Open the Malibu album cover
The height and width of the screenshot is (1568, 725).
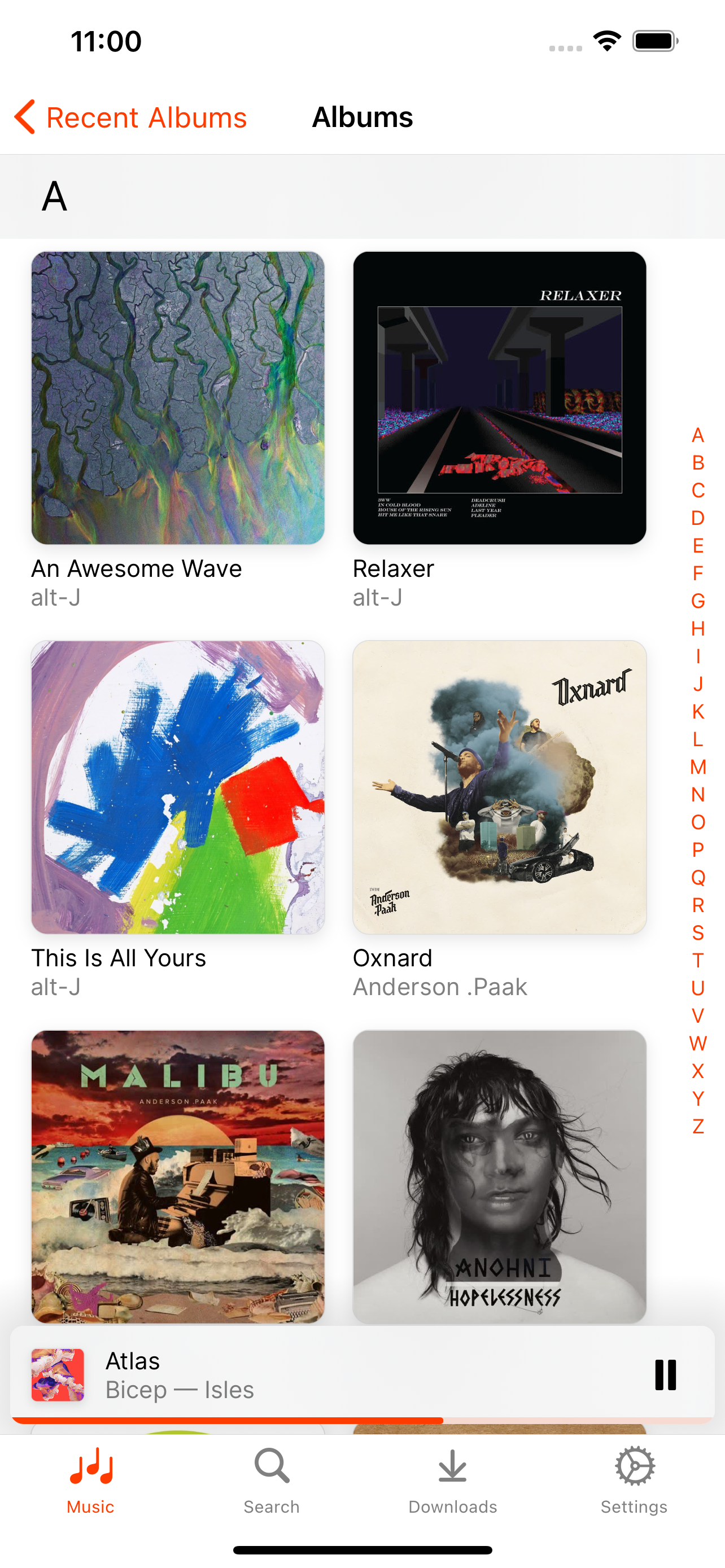pos(177,1175)
